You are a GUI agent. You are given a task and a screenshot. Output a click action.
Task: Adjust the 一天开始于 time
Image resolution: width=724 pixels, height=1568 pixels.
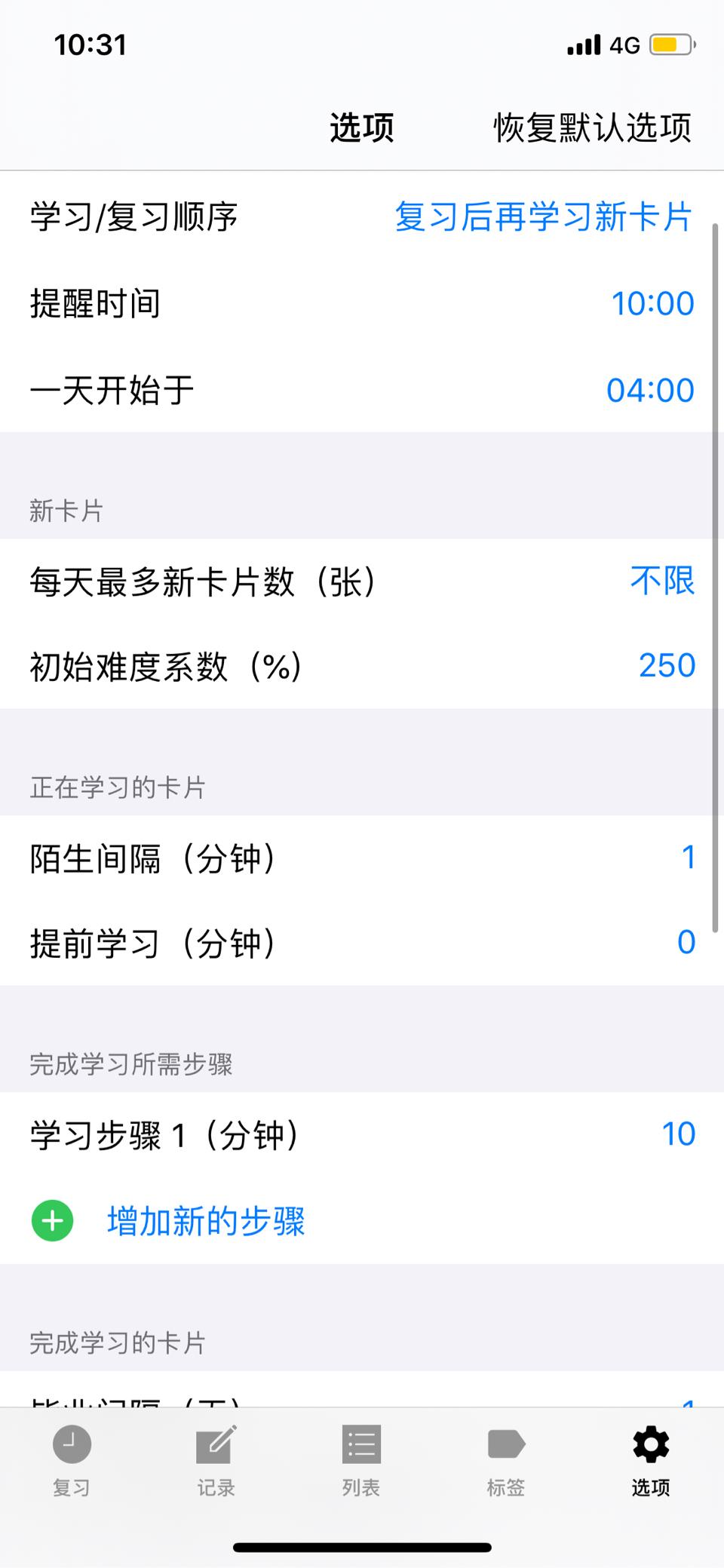(x=649, y=391)
